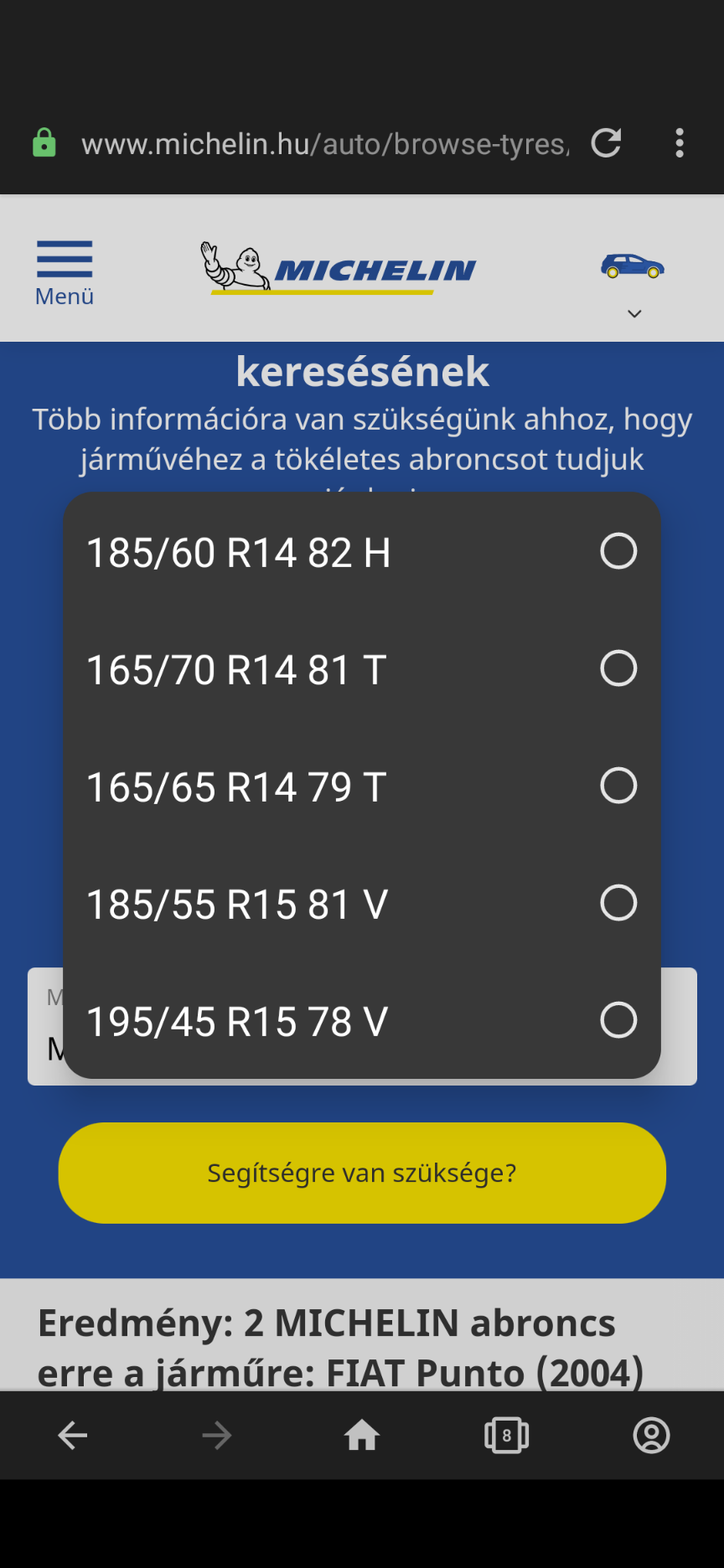Reload the Michelin page
The width and height of the screenshot is (724, 1568).
coord(606,143)
